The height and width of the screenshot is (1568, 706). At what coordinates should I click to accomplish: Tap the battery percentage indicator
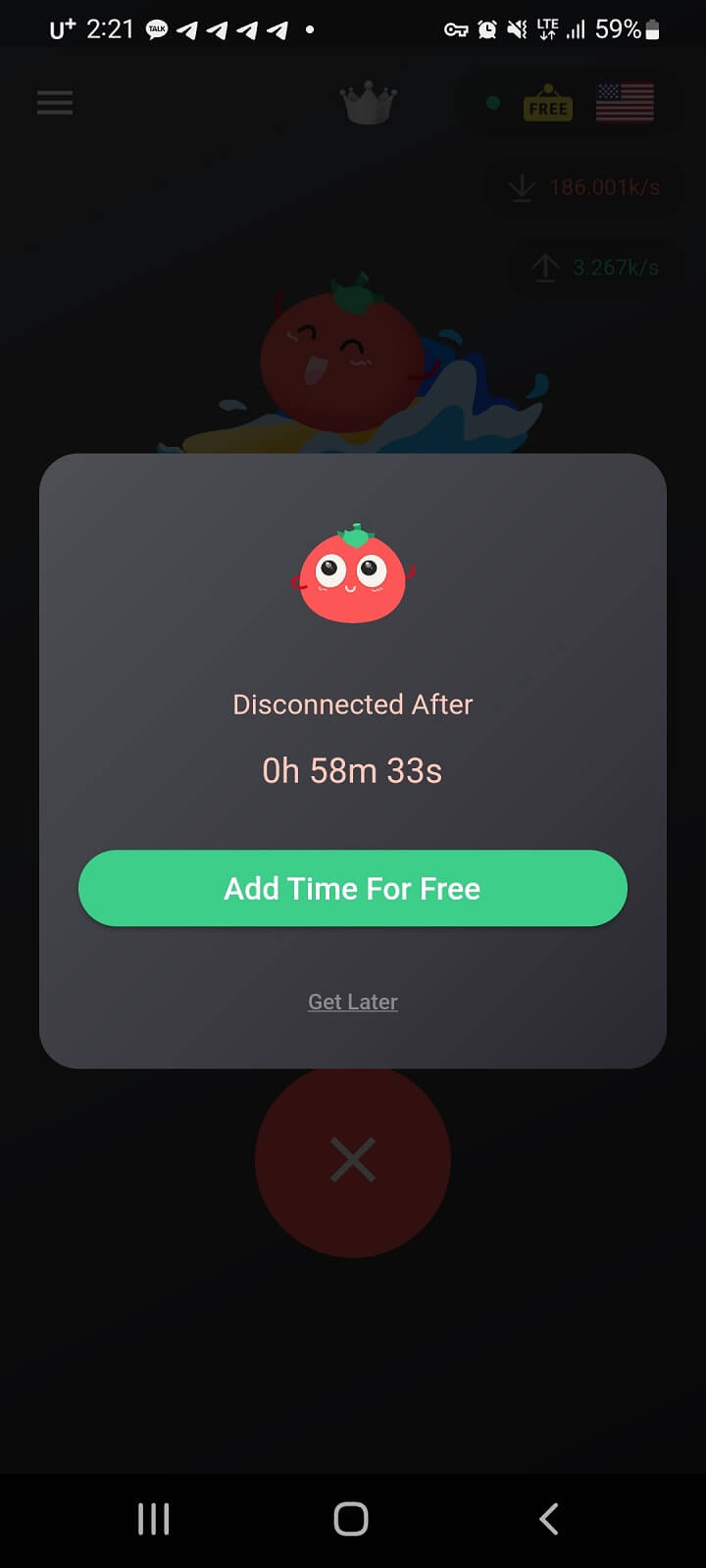620,29
